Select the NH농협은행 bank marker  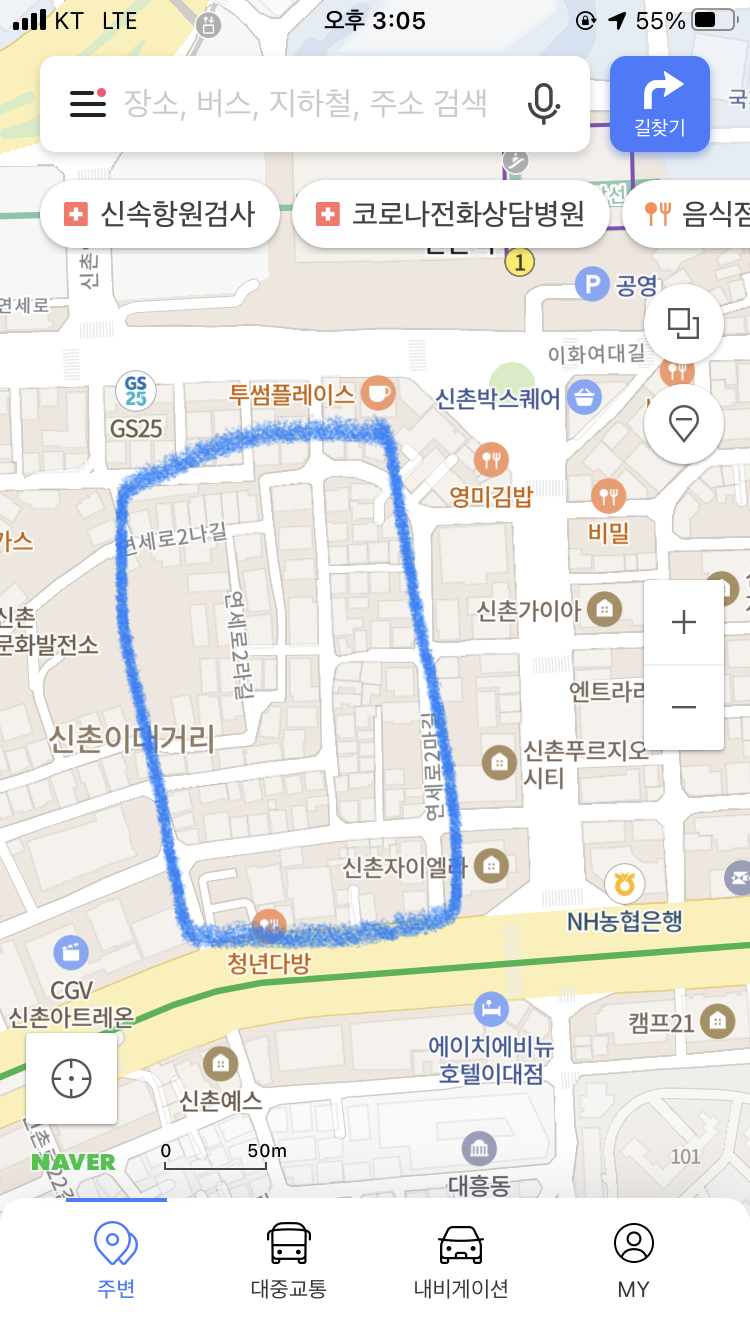[625, 884]
